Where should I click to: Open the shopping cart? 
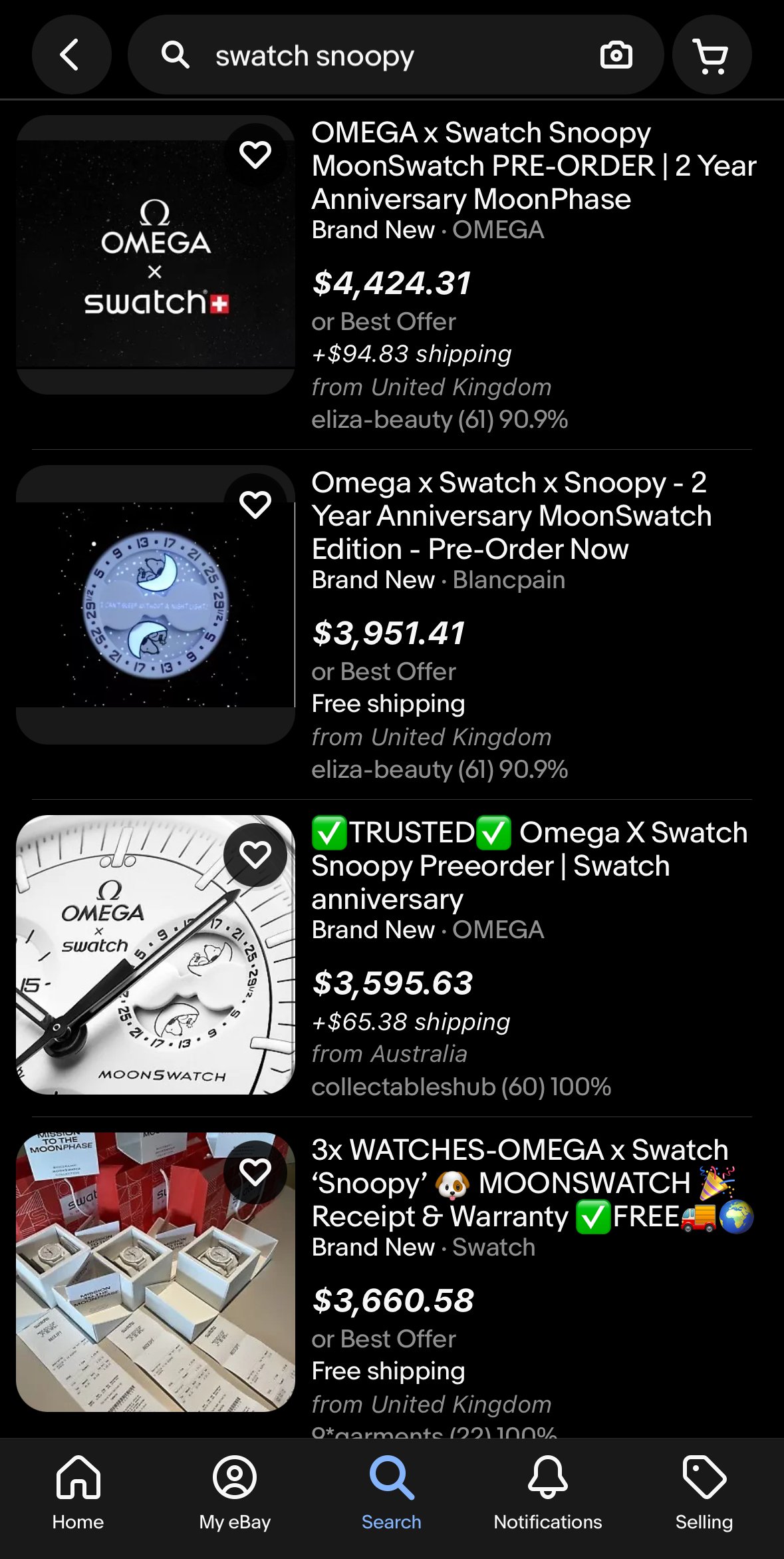point(711,55)
